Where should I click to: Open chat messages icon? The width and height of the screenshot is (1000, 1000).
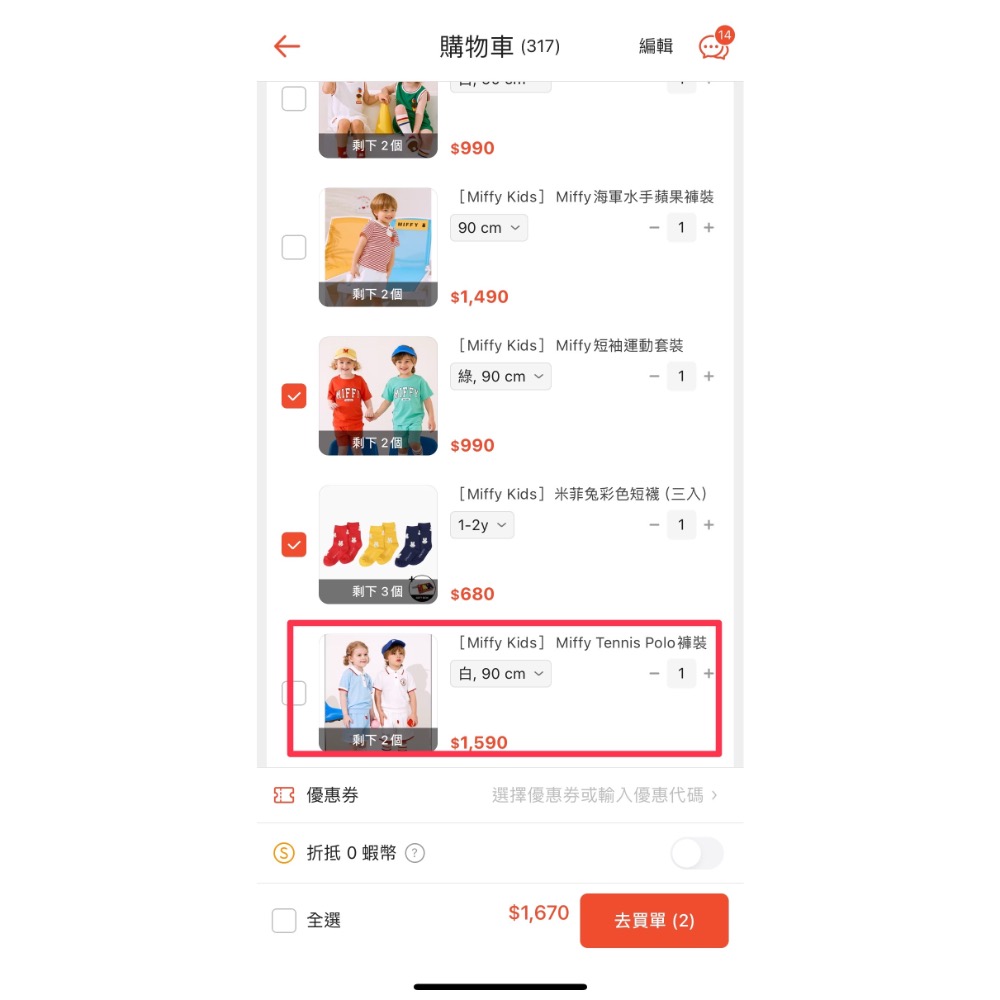point(714,46)
